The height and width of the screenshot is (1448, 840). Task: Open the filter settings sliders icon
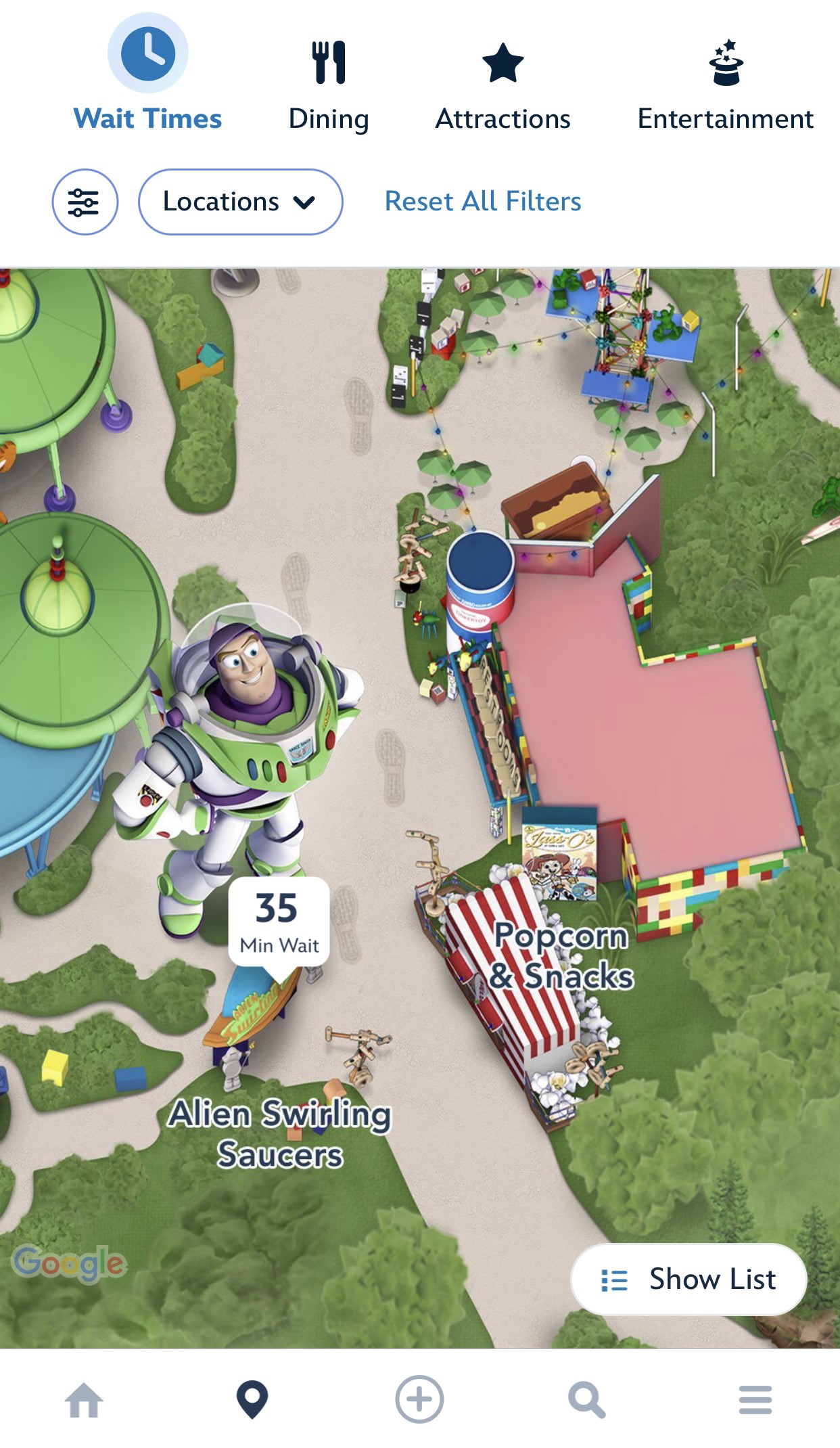click(x=84, y=202)
